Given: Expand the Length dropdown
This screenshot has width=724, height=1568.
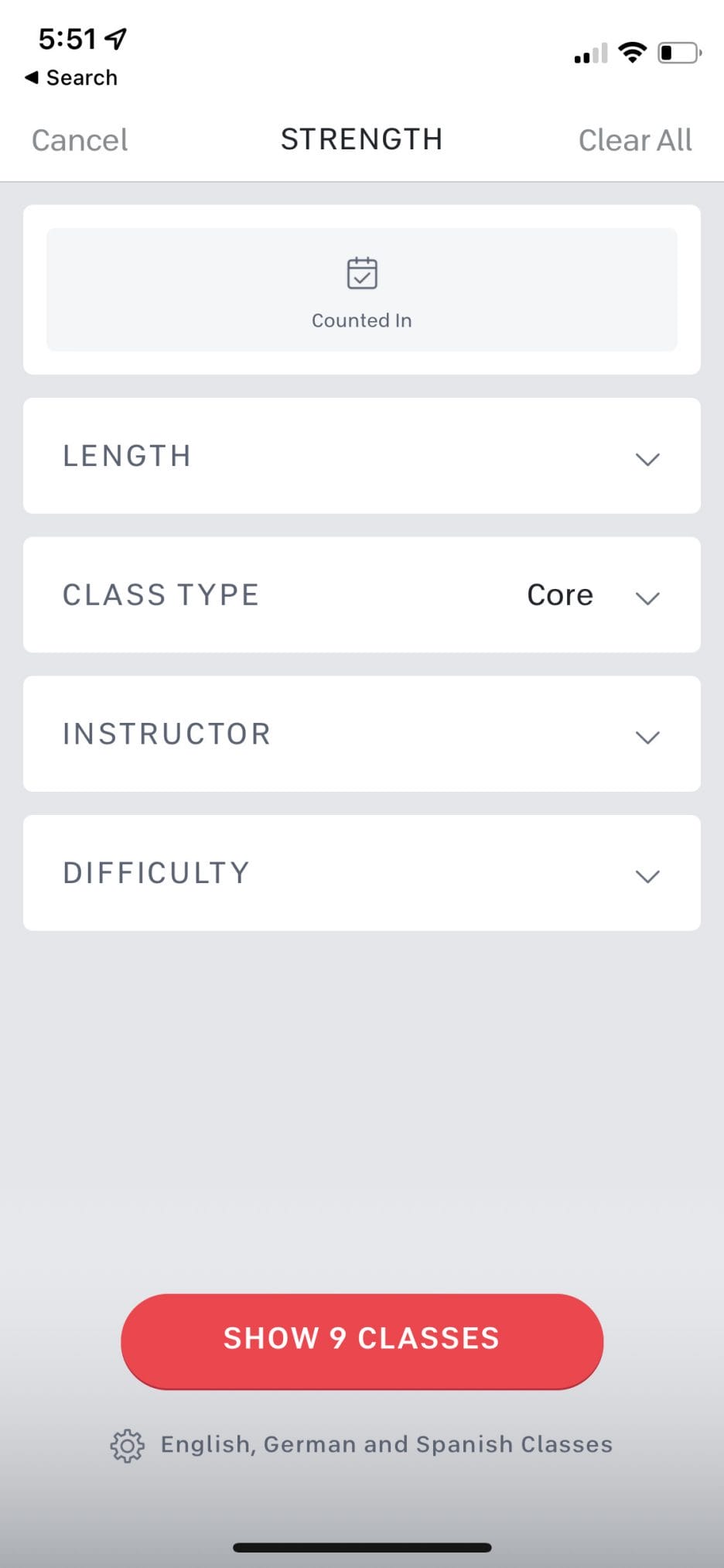Looking at the screenshot, I should pos(362,456).
